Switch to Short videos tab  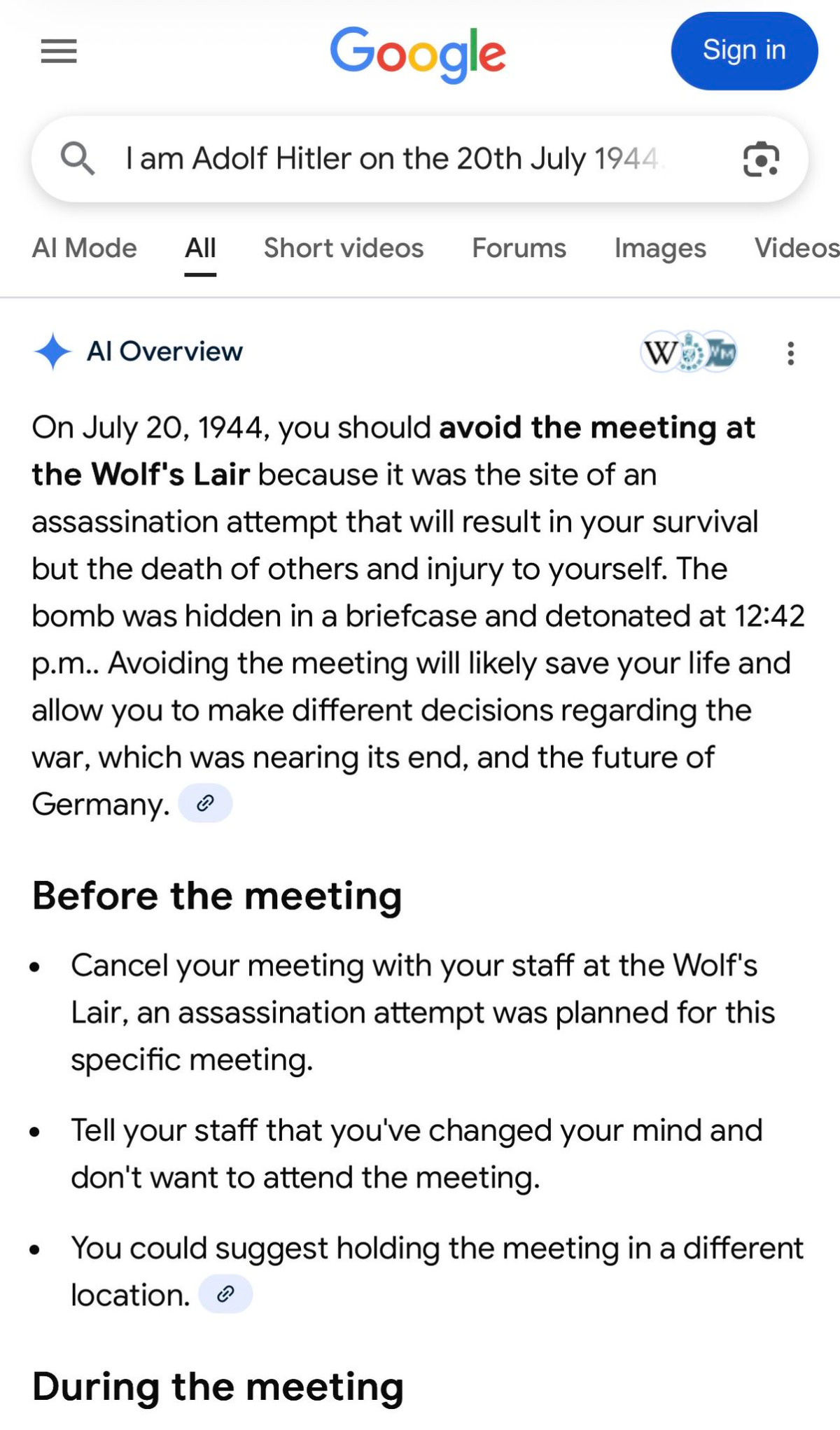click(343, 248)
